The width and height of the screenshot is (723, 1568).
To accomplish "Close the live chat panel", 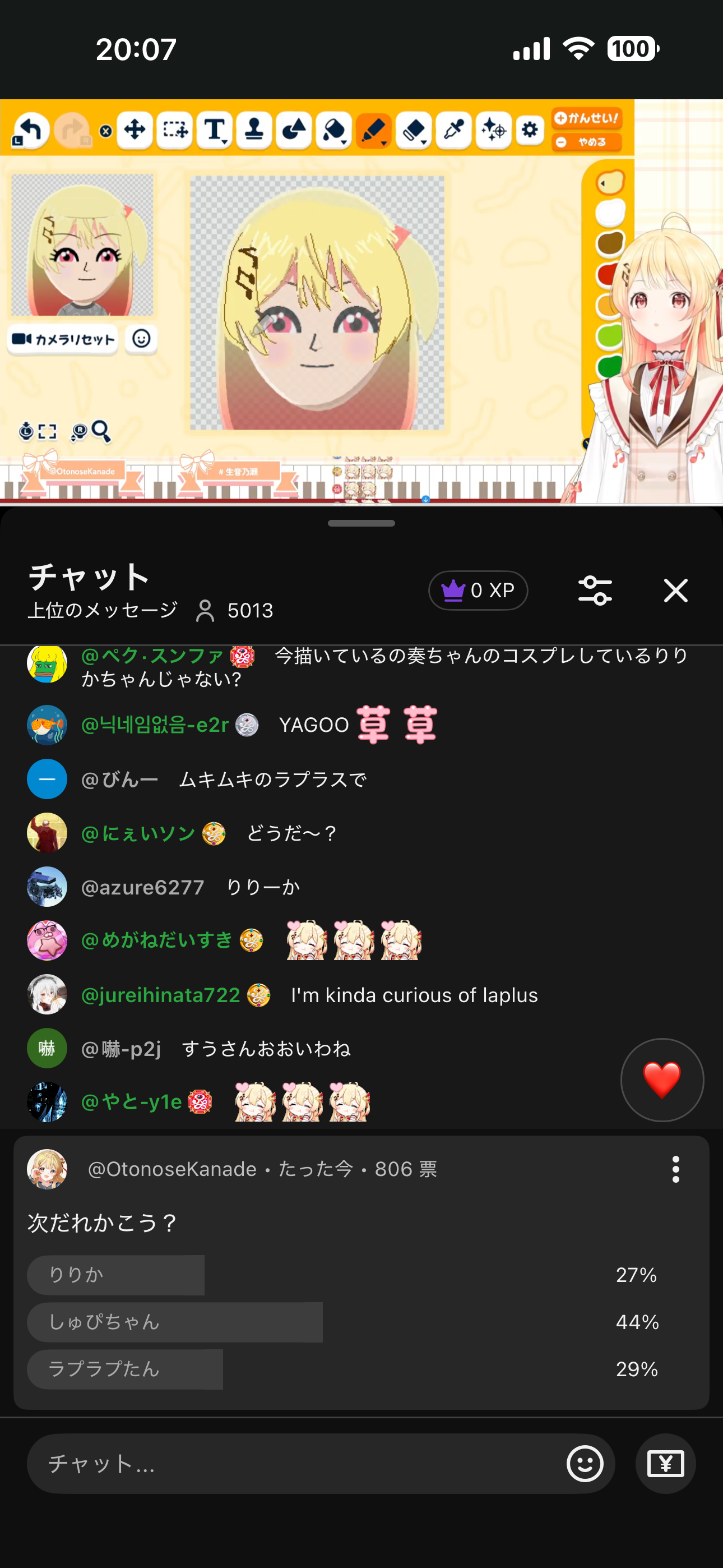I will click(675, 591).
